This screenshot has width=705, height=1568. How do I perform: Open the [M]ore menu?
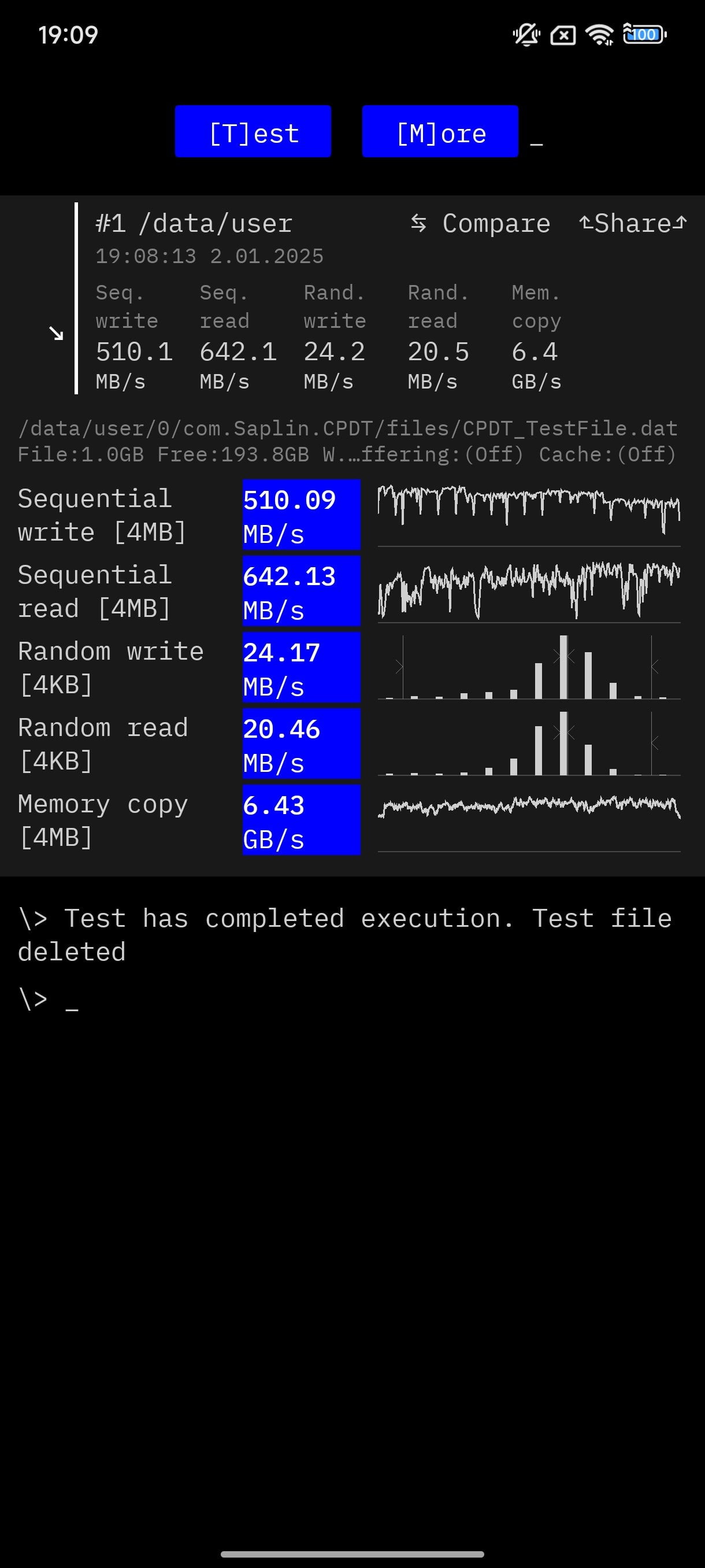pyautogui.click(x=440, y=131)
